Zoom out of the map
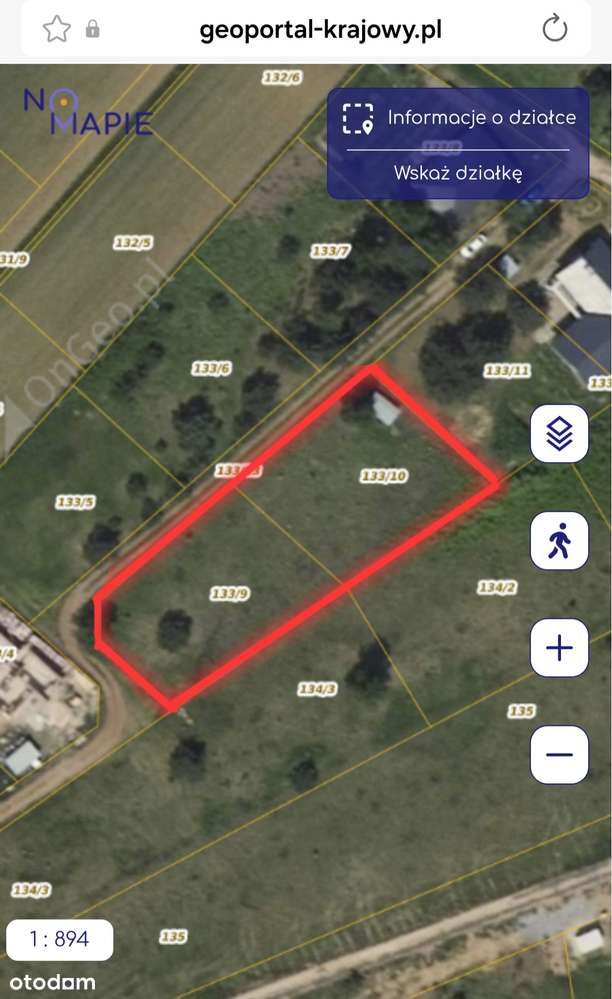Image resolution: width=612 pixels, height=999 pixels. pyautogui.click(x=559, y=754)
